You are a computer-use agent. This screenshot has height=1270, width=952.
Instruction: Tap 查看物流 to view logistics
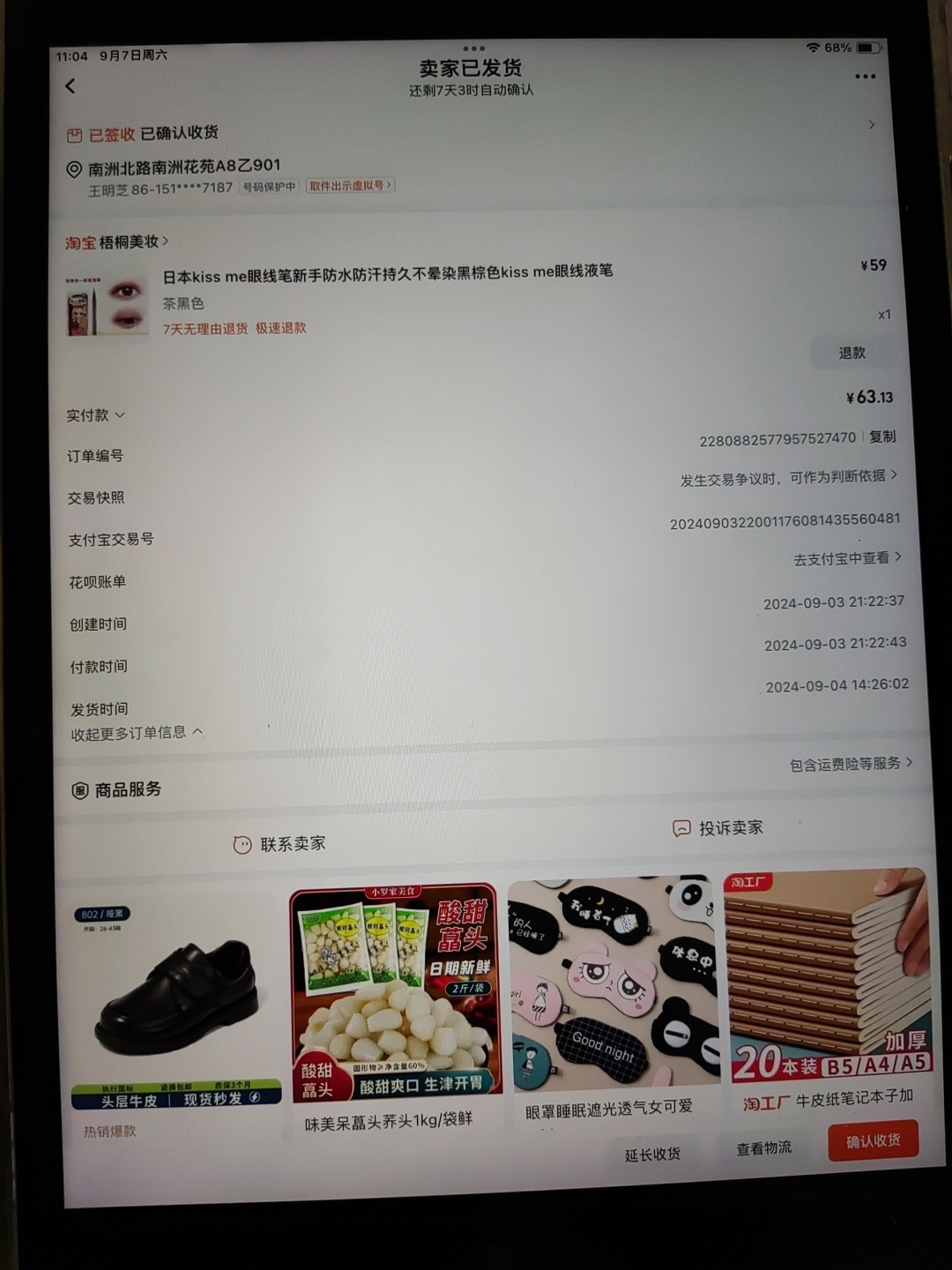pyautogui.click(x=763, y=1147)
